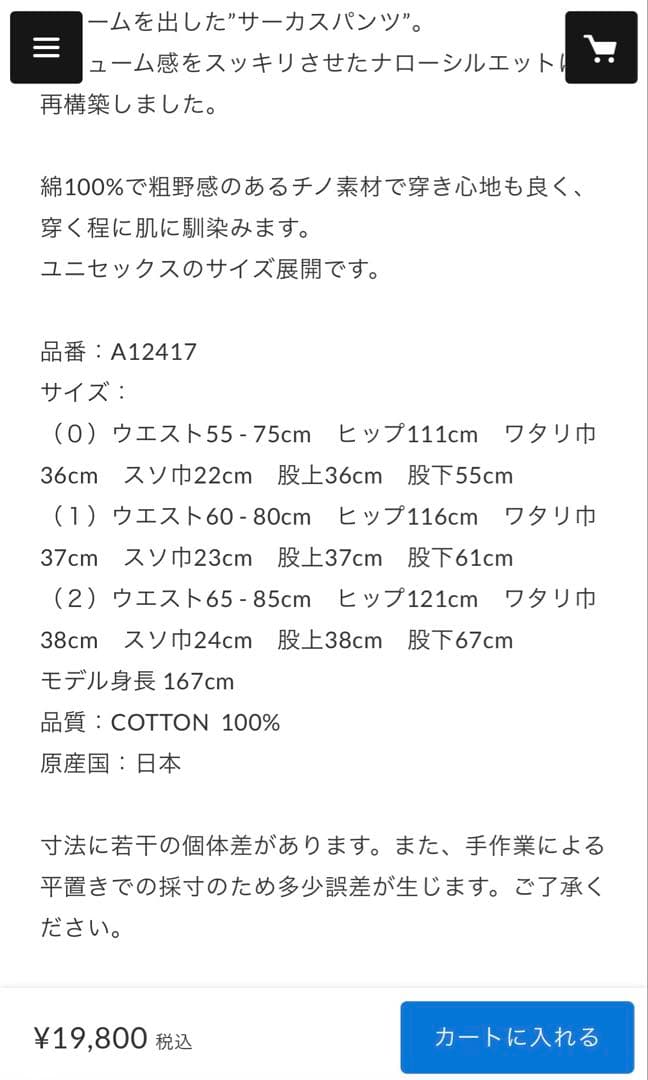Open the hamburger menu
648x1080 pixels.
(x=46, y=48)
